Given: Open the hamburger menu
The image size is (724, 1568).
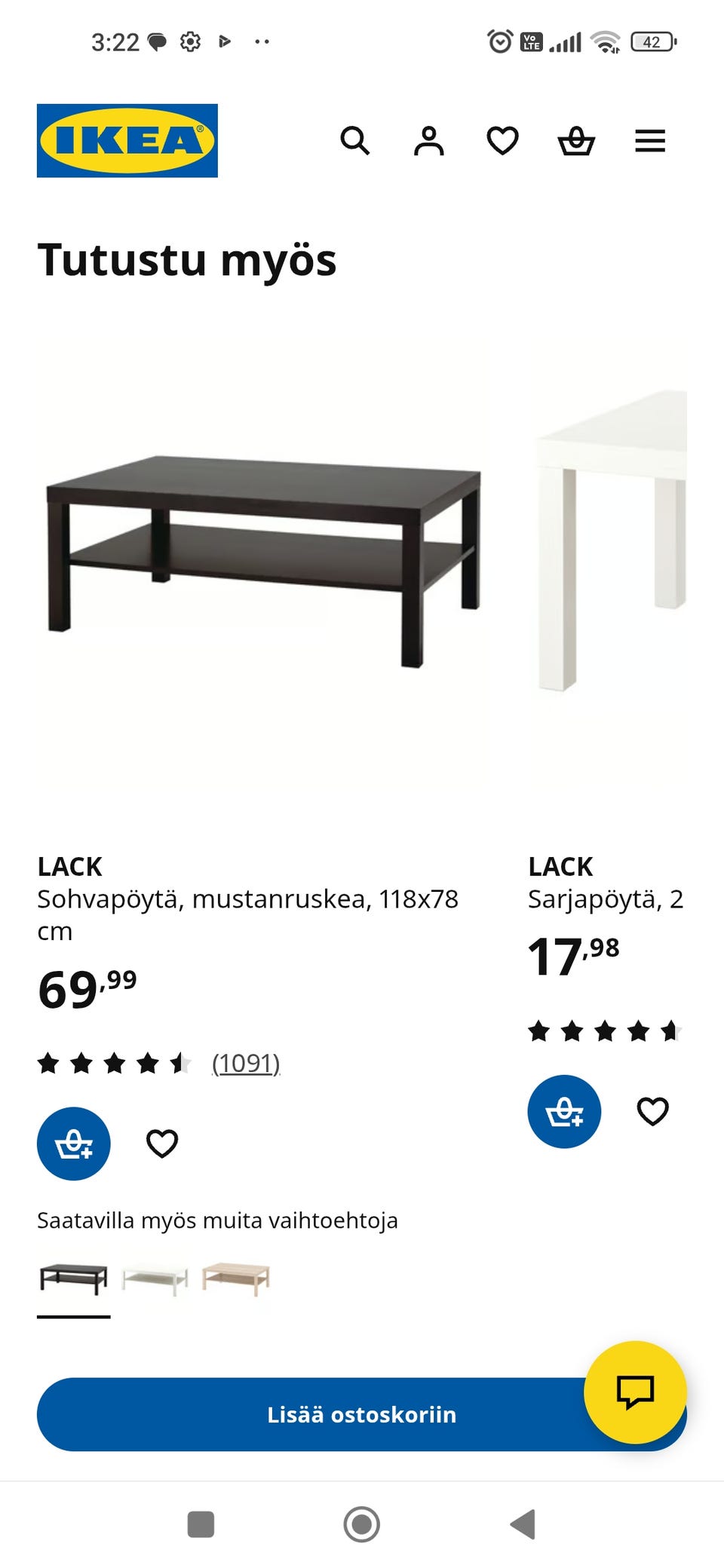Looking at the screenshot, I should coord(650,141).
